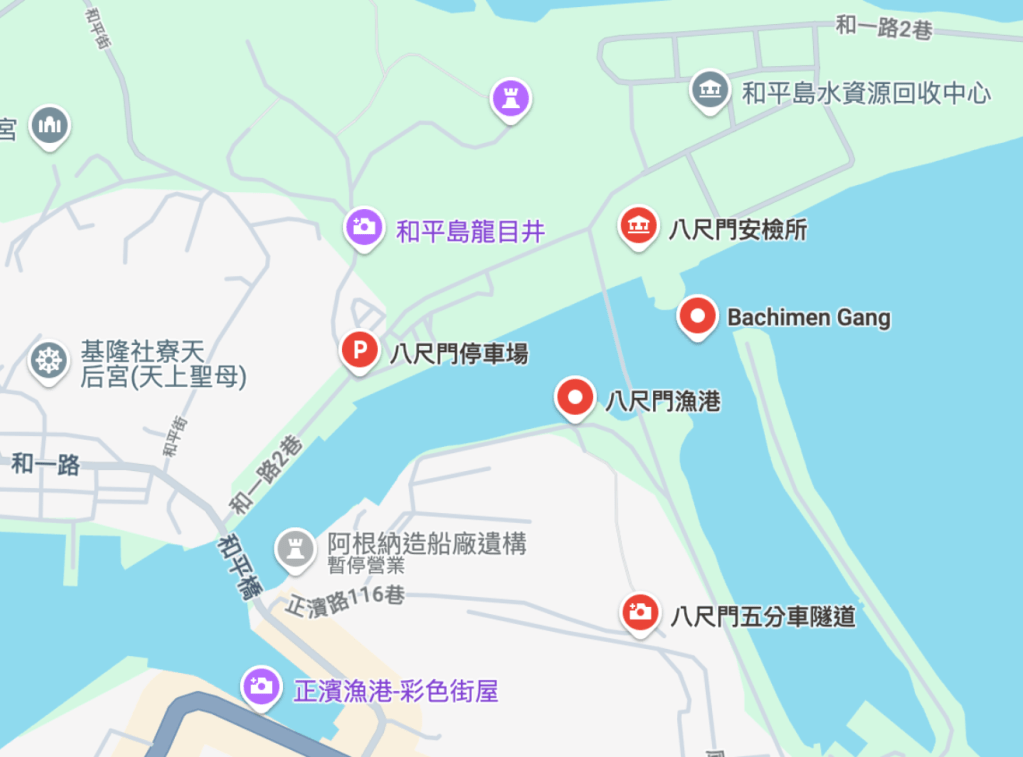
Task: Open the gray monument pin near 和平街
Action: click(49, 126)
